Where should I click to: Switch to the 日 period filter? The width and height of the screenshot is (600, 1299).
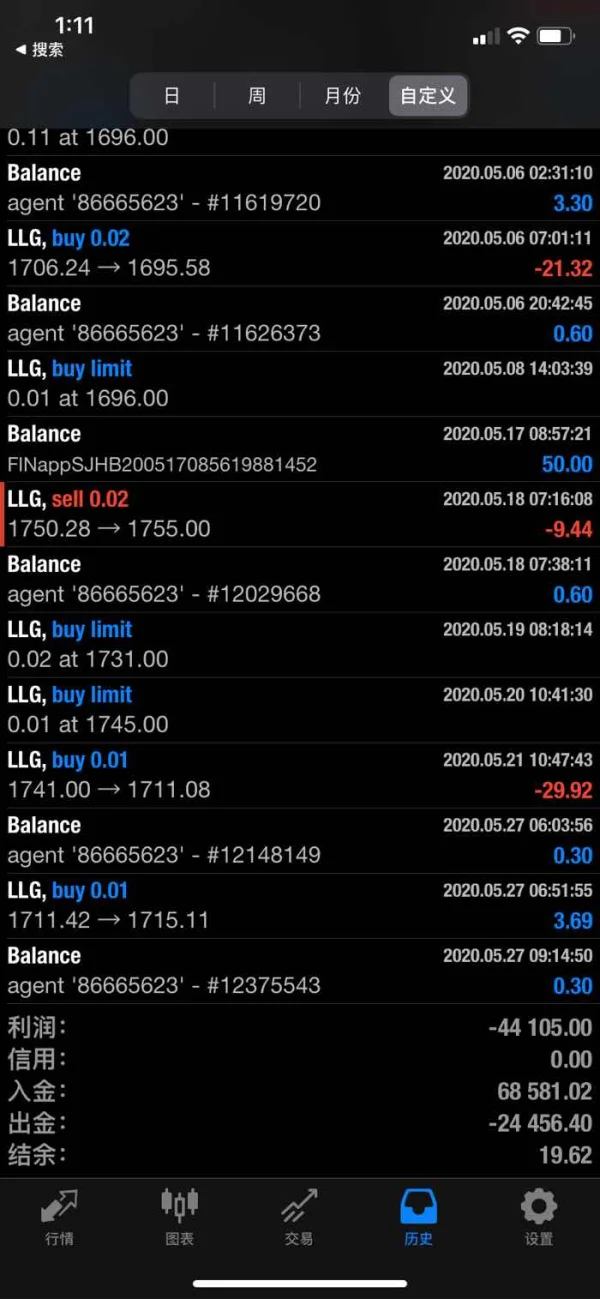pyautogui.click(x=172, y=96)
